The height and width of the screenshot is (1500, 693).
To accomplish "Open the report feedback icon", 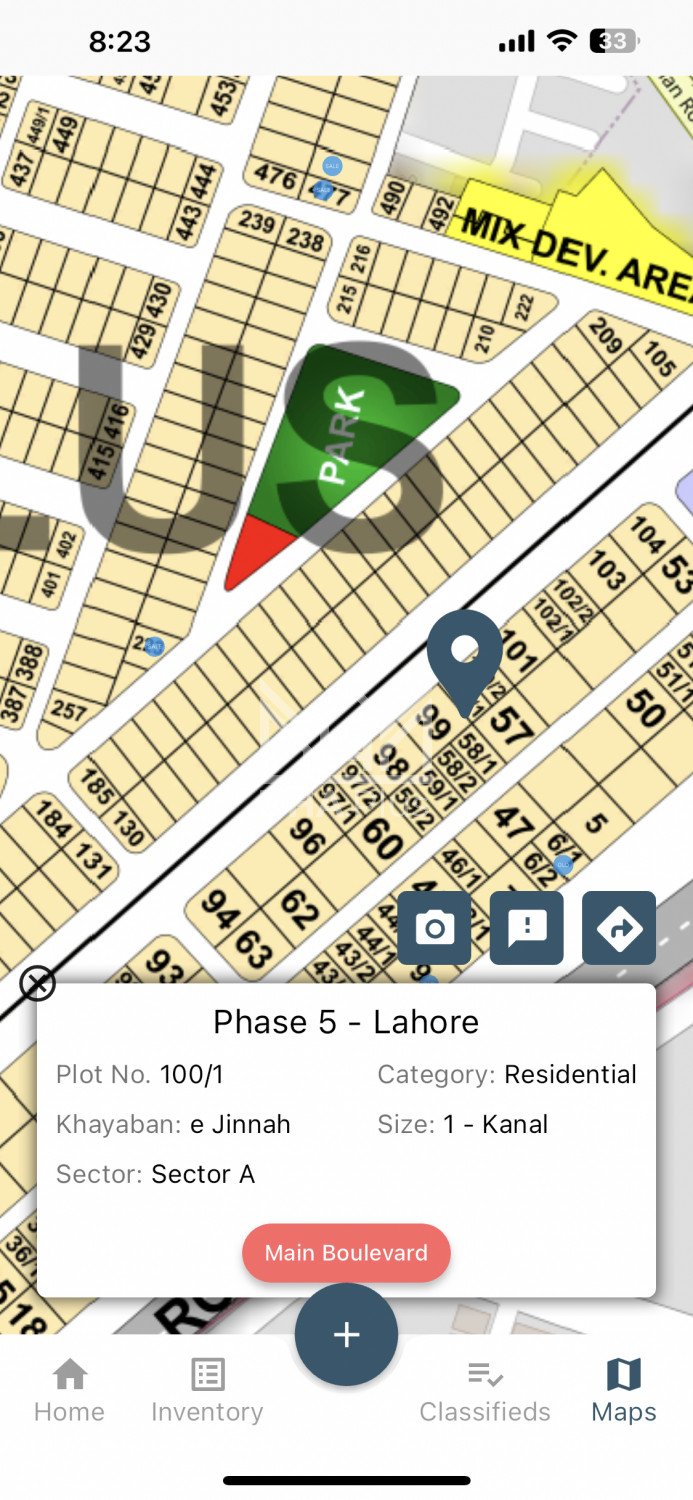I will (x=527, y=928).
